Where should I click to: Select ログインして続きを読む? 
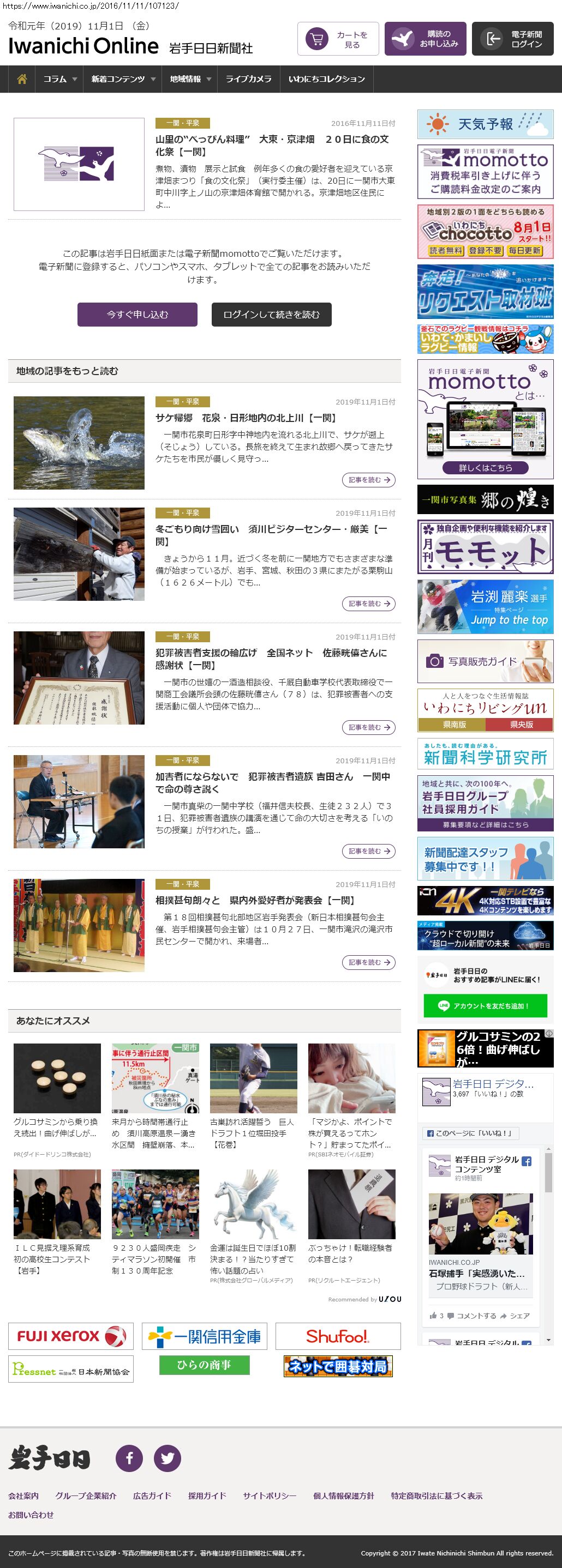(x=271, y=315)
